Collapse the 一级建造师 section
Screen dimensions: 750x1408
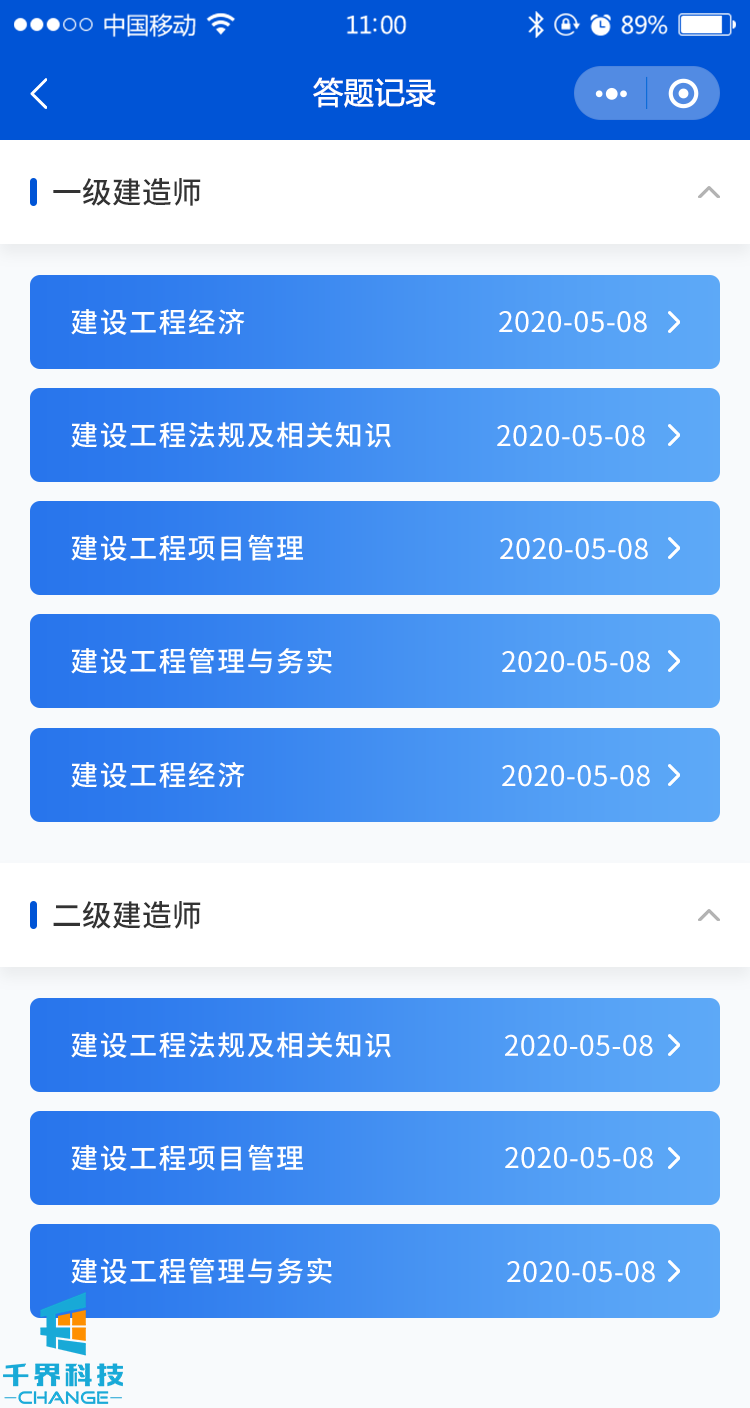coord(708,192)
